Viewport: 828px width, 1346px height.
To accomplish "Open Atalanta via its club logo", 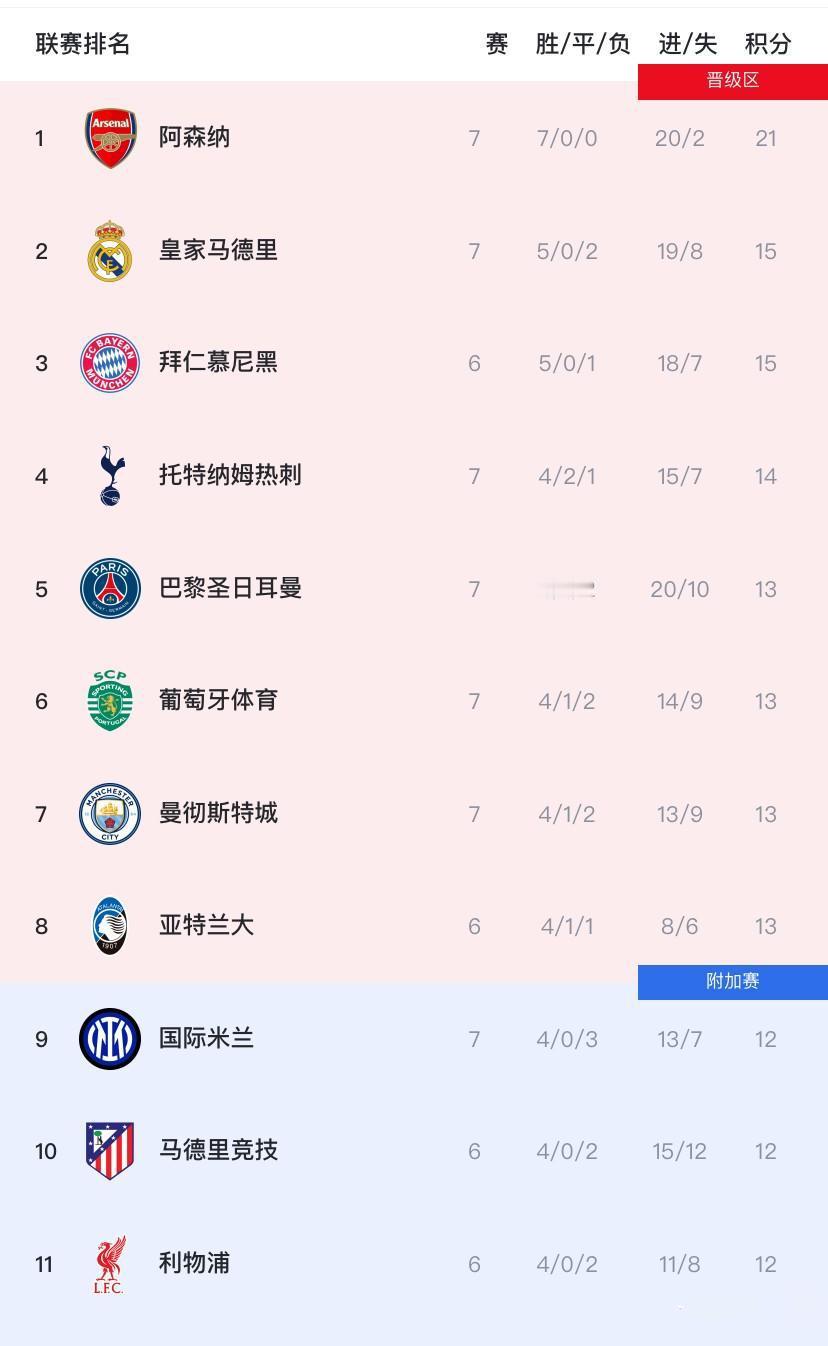I will [110, 925].
